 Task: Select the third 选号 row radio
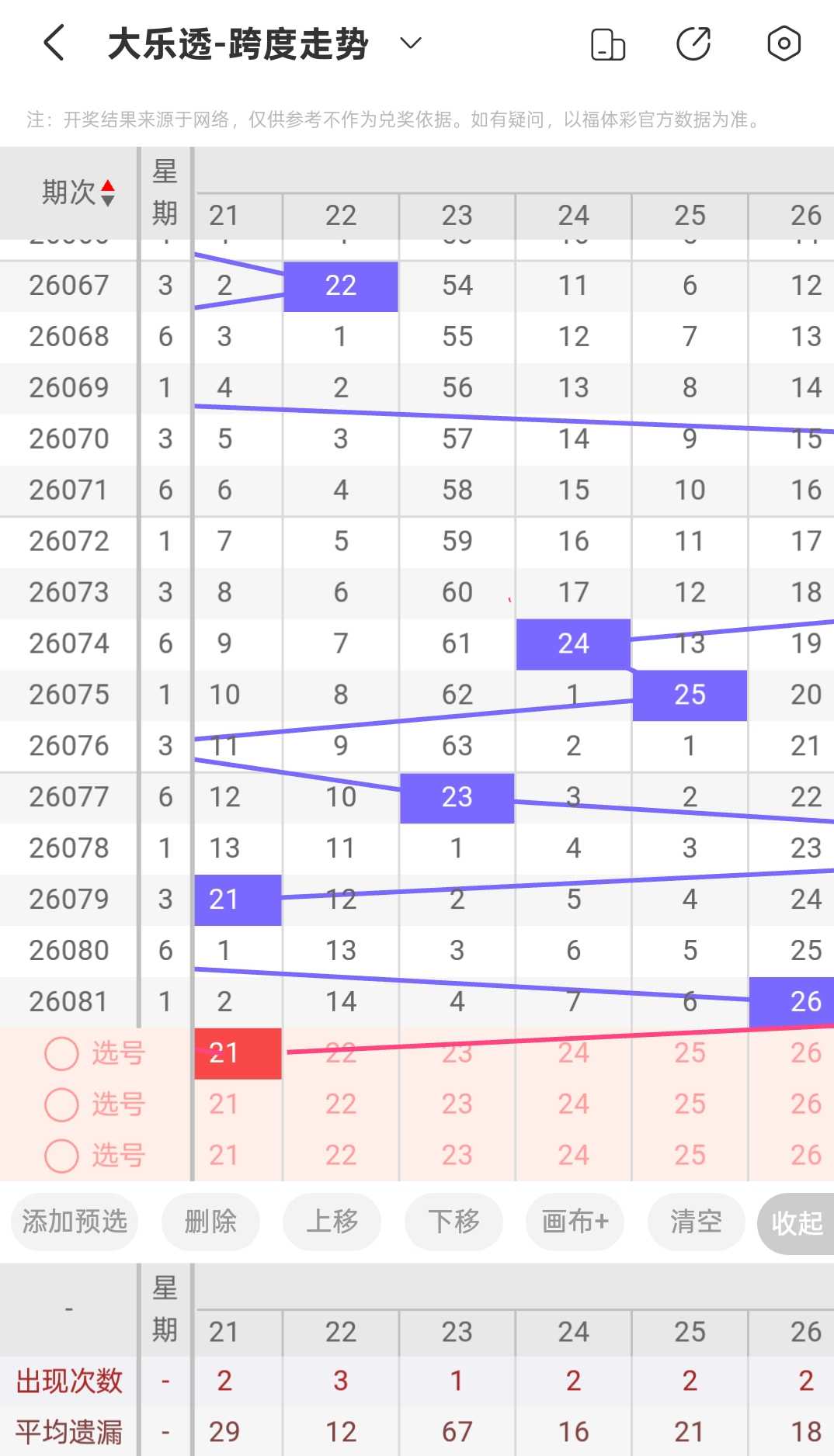(x=61, y=1156)
